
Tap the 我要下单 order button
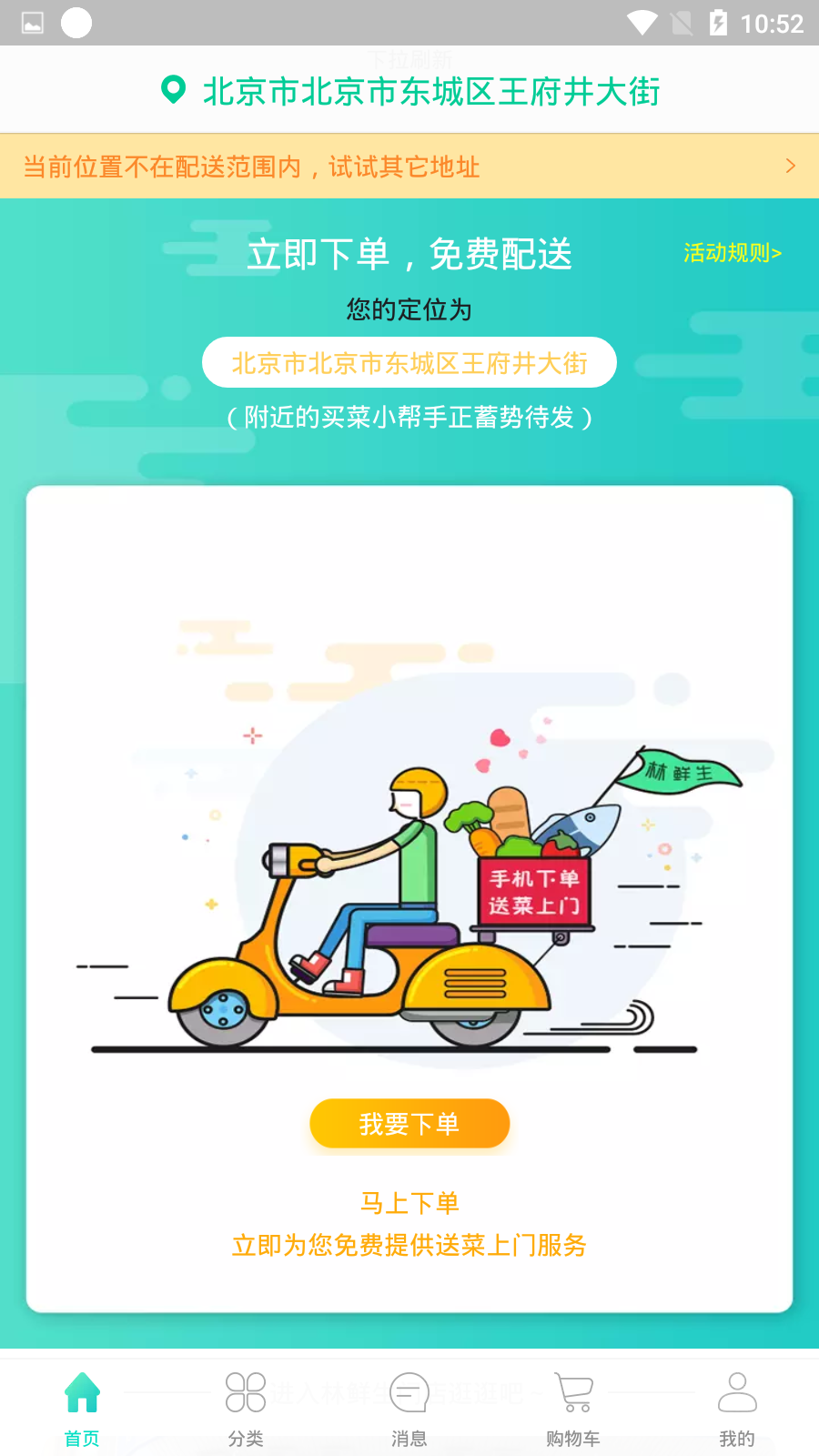[409, 1124]
